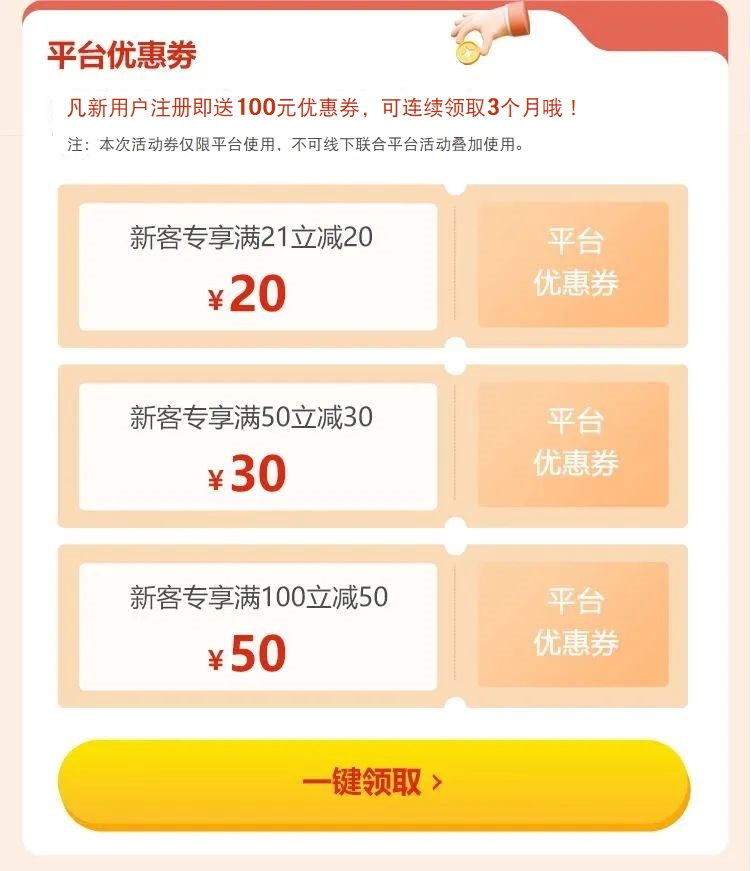Tap the 一键领取 button to claim all coupons

pos(373,783)
